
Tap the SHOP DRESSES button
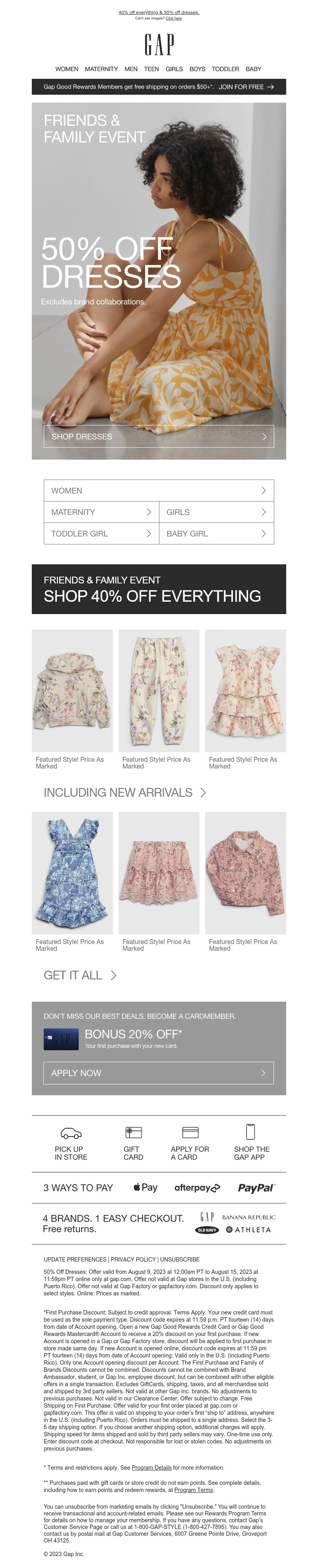[x=159, y=437]
